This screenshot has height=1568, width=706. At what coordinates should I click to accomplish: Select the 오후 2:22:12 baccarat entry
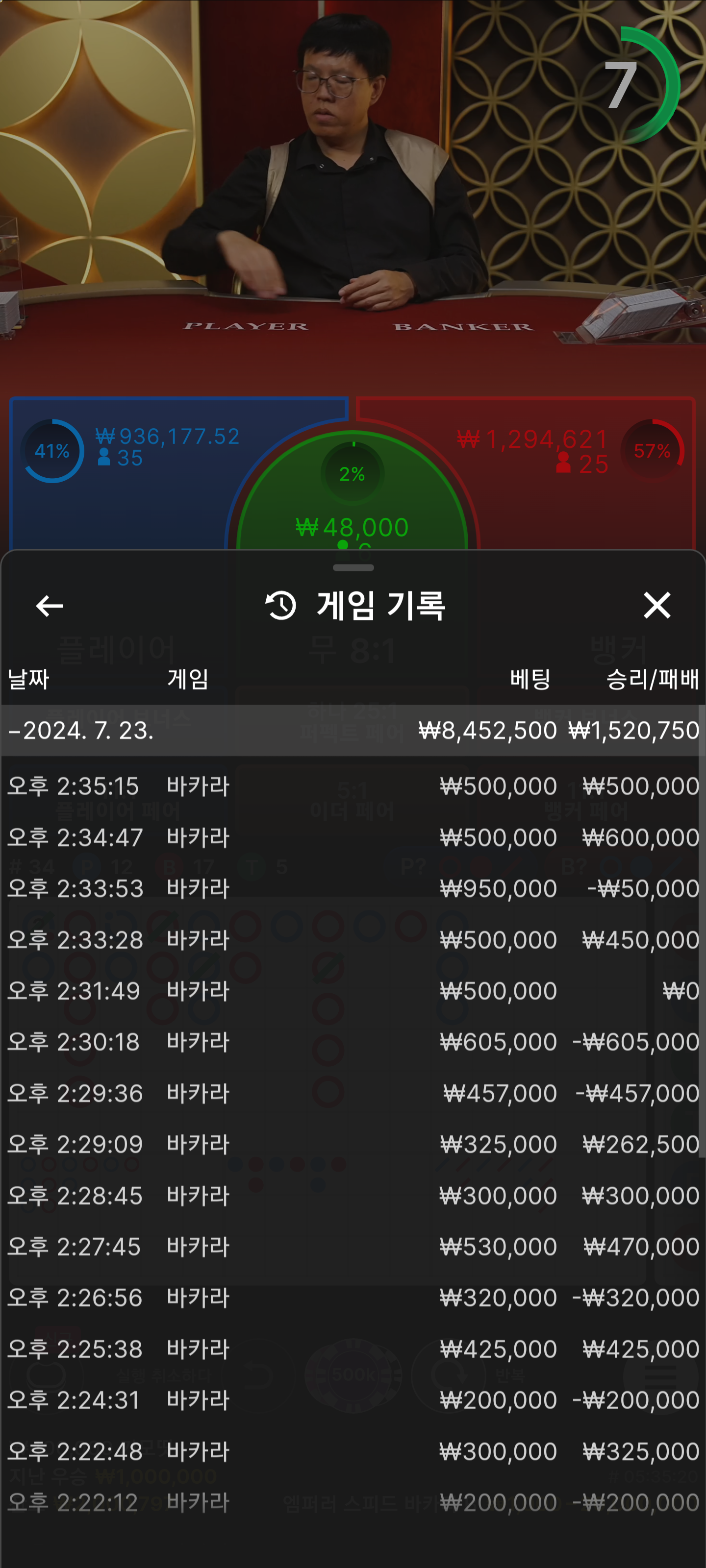pyautogui.click(x=353, y=1503)
